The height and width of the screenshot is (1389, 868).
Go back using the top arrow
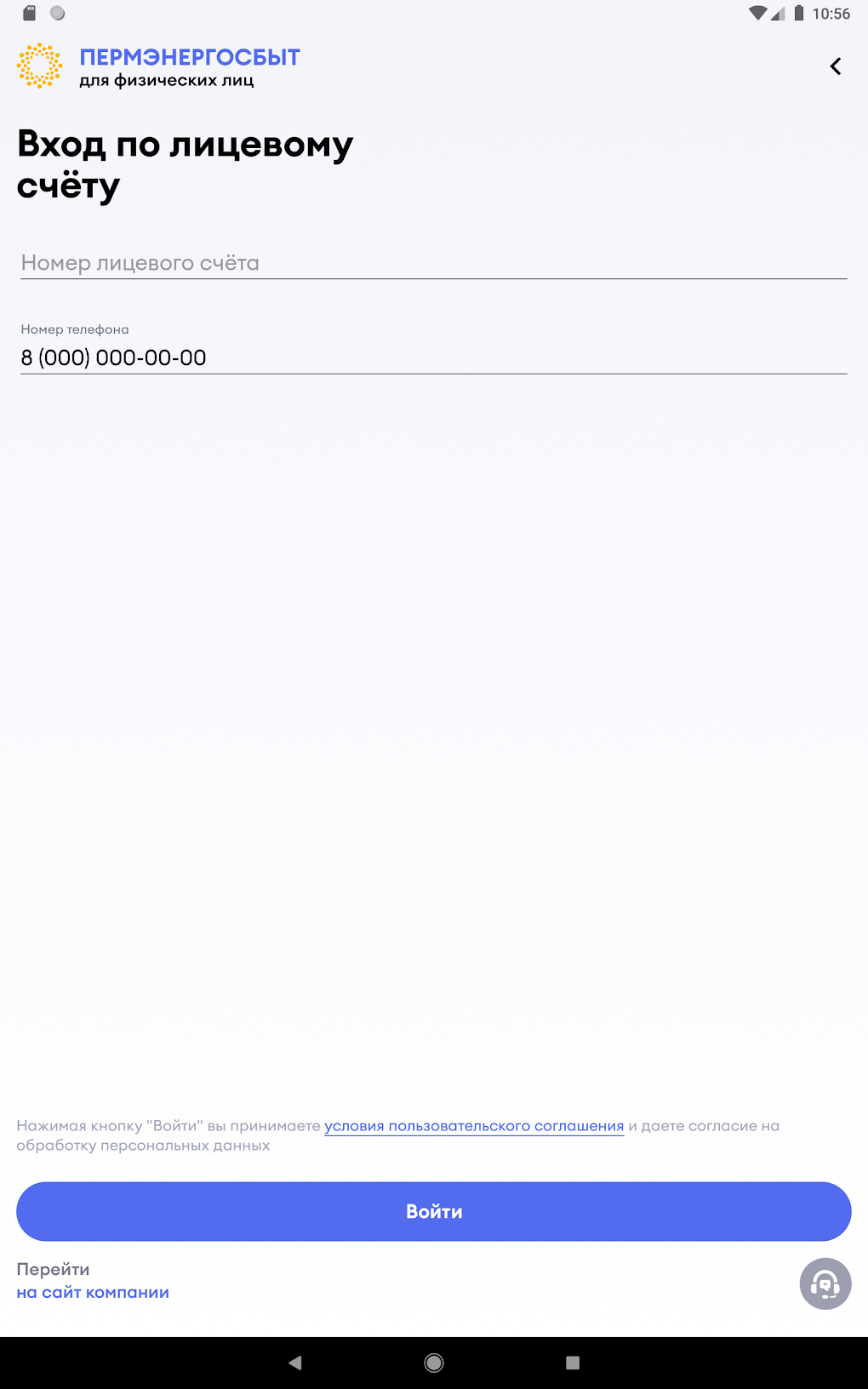tap(836, 66)
